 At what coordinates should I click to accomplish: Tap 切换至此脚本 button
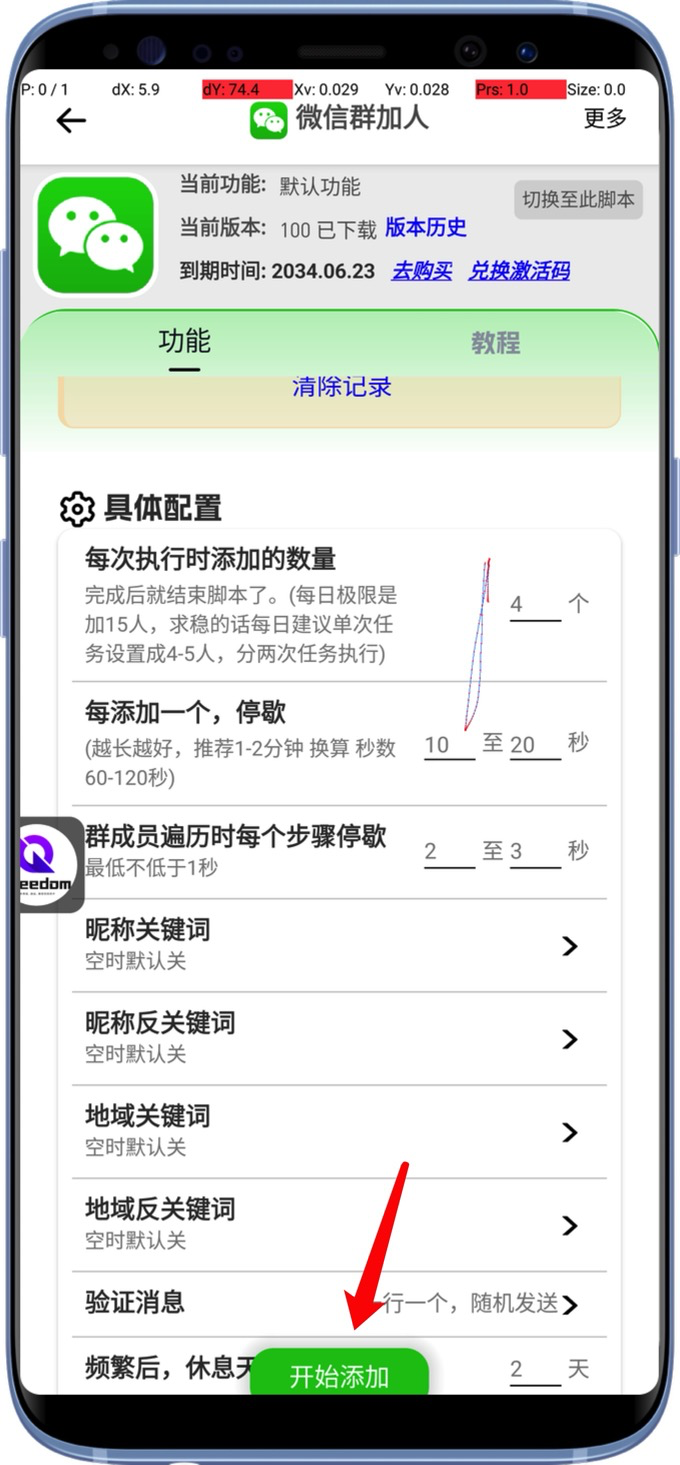coord(578,199)
